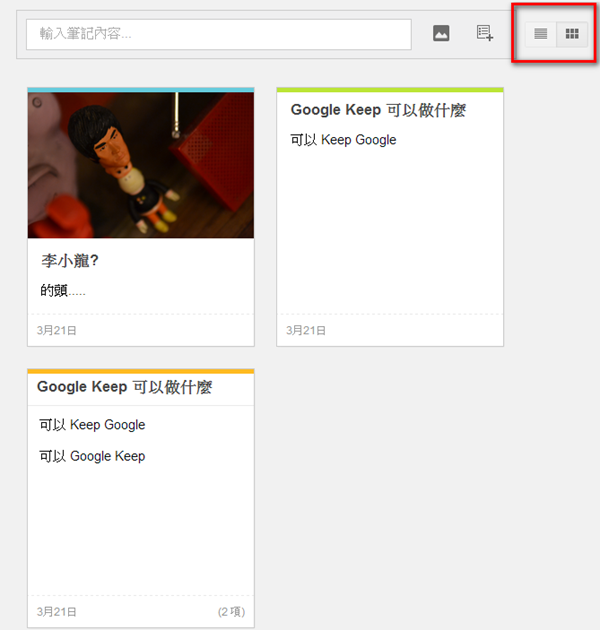The height and width of the screenshot is (630, 600).
Task: Create a new list note
Action: [x=485, y=34]
